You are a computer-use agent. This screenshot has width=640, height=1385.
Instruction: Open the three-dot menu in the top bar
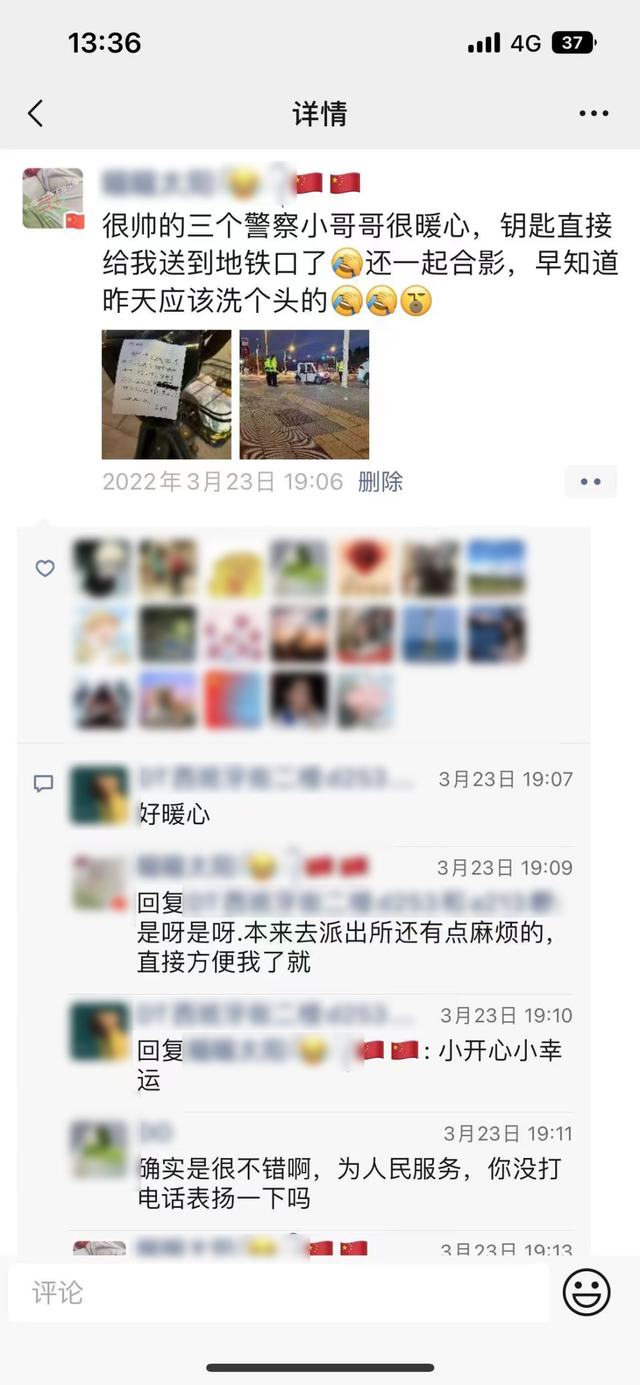point(594,114)
